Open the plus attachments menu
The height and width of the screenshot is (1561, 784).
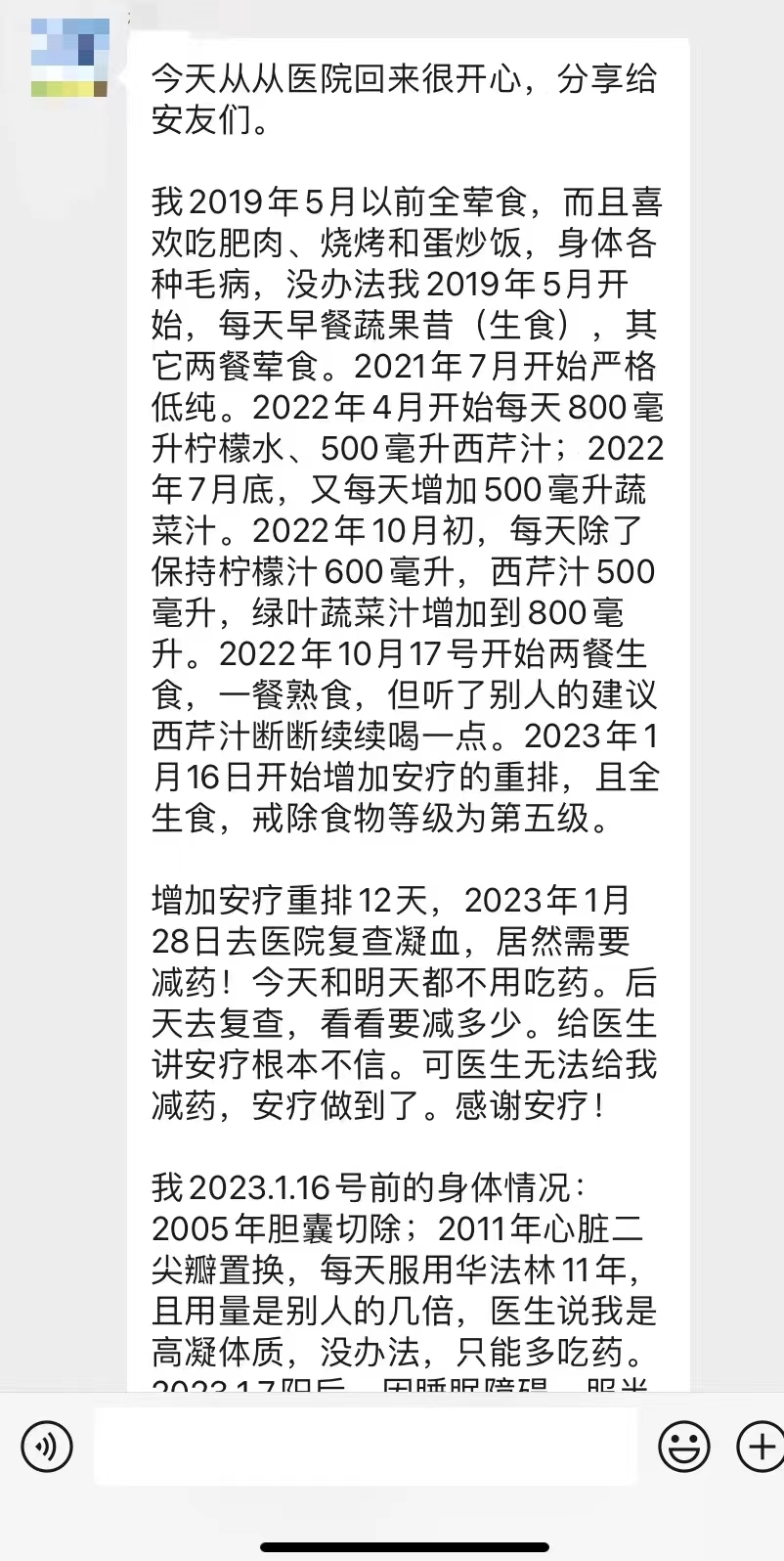[x=761, y=1446]
